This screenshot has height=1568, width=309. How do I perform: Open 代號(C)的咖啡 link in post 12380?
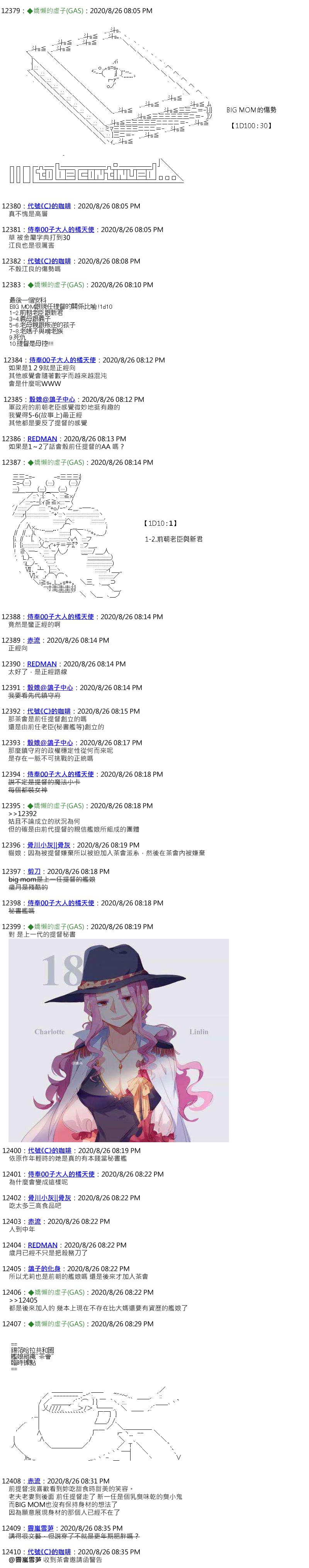click(49, 207)
